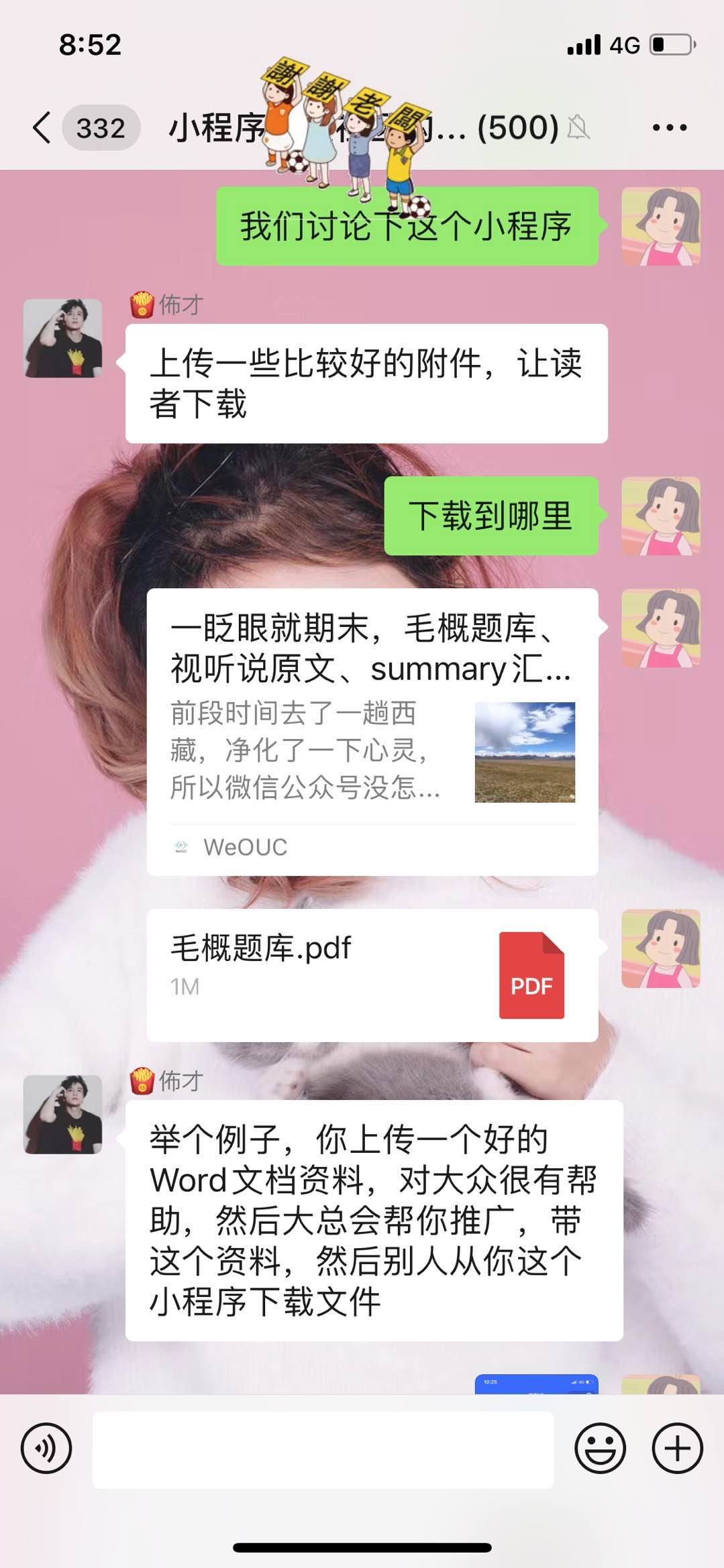
Task: Tap the message text field
Action: coord(323,1449)
